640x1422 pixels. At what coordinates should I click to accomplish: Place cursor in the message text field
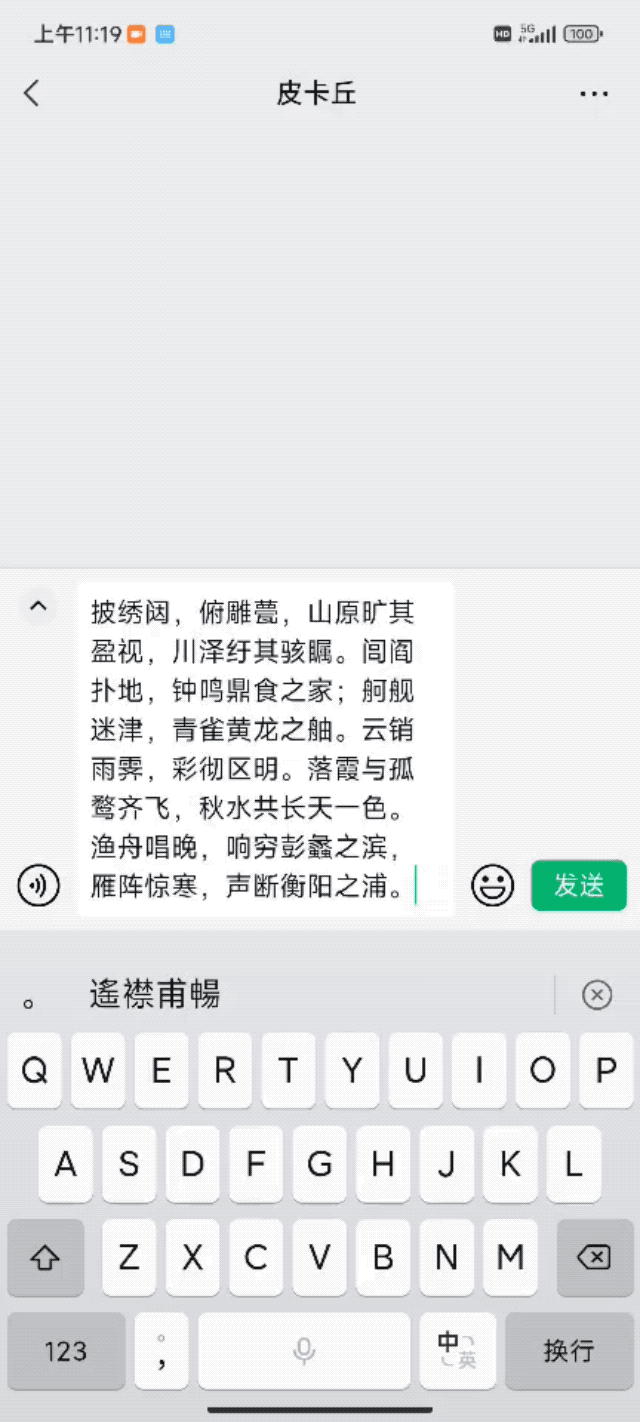(x=265, y=748)
